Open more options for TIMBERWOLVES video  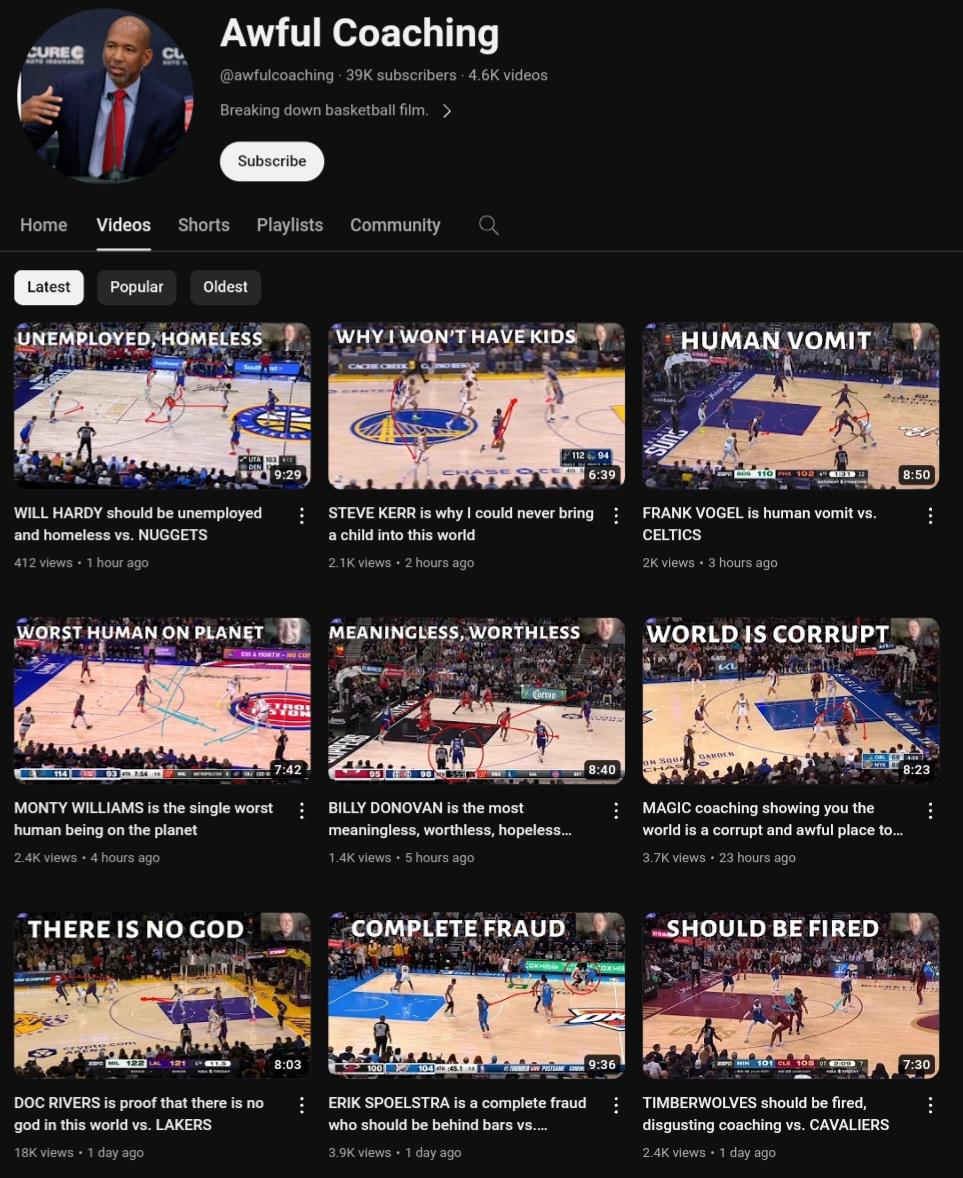point(930,1105)
